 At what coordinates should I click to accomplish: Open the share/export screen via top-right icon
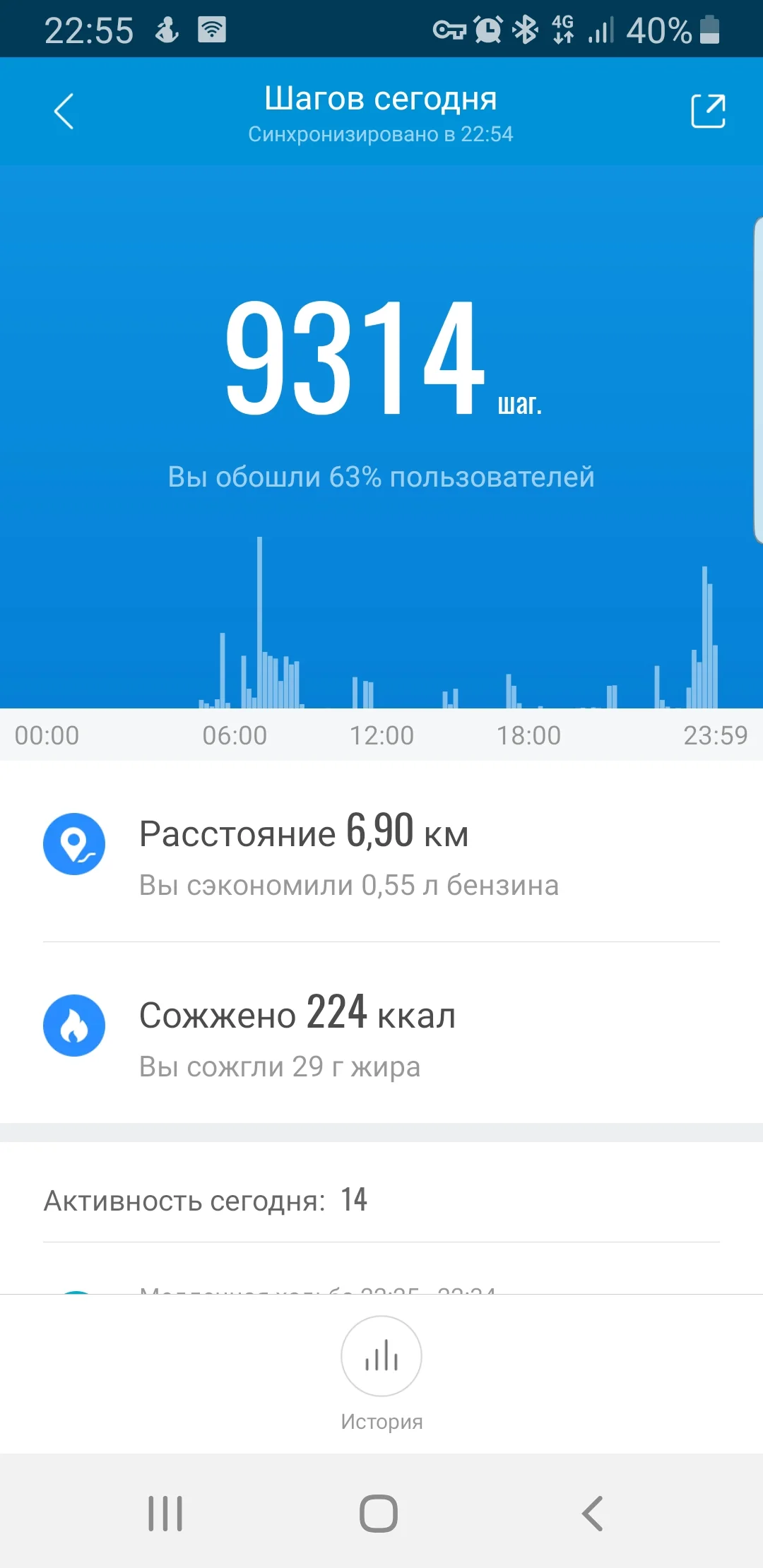pos(709,110)
